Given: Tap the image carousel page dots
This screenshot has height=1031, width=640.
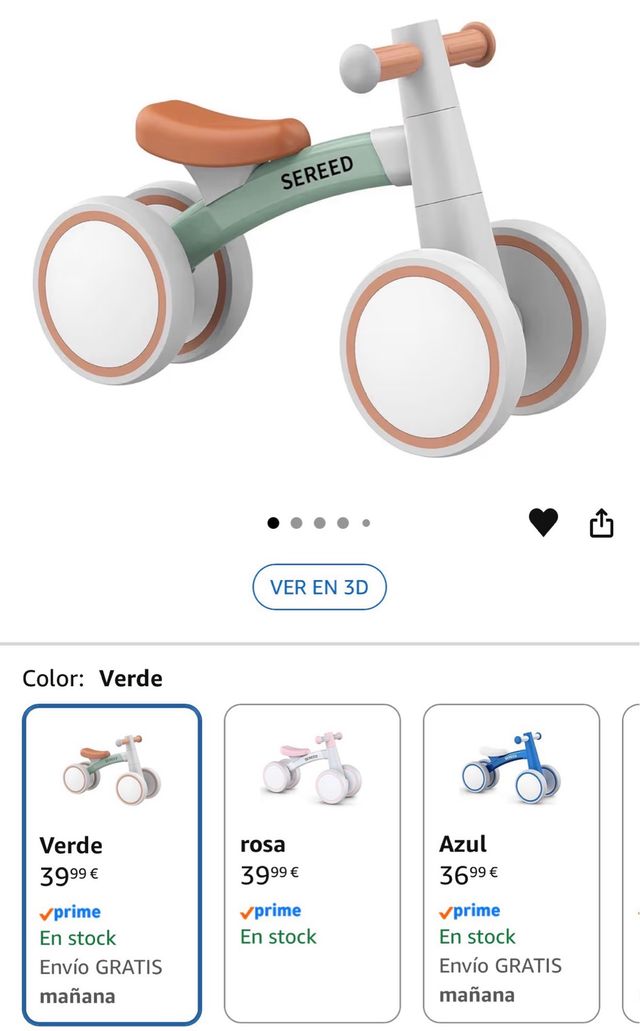Looking at the screenshot, I should (319, 522).
